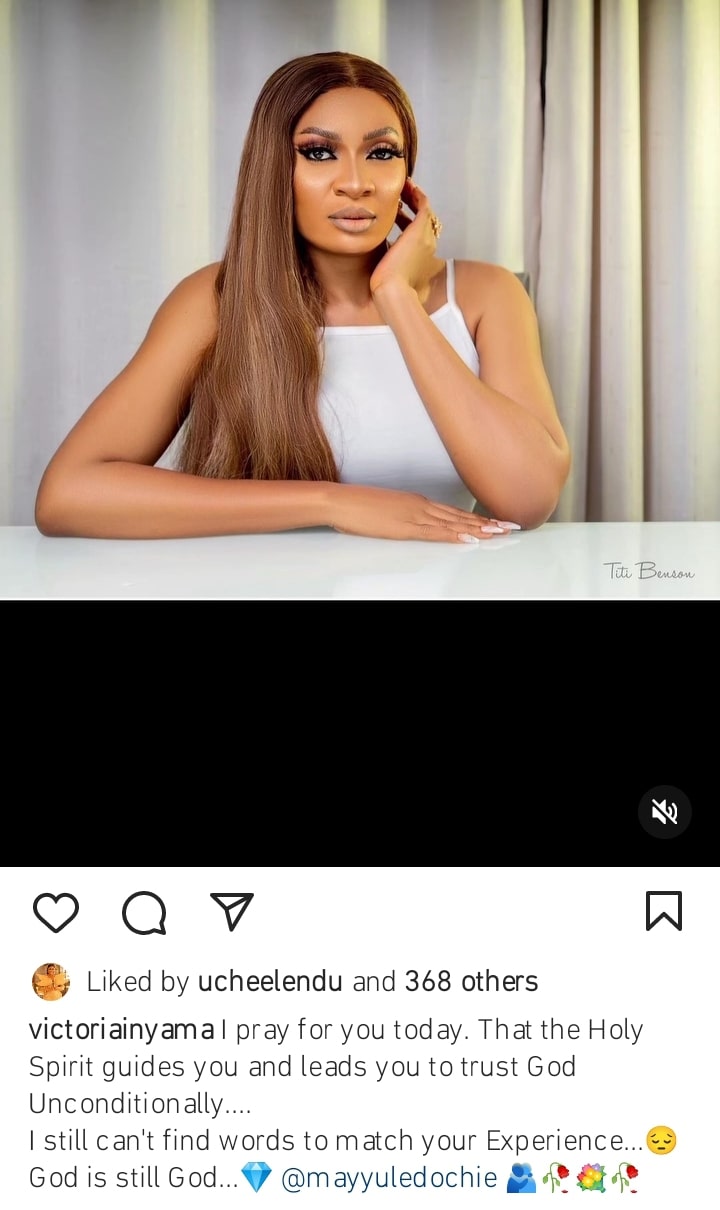Like this post with the heart icon
This screenshot has height=1210, width=720.
[x=56, y=912]
